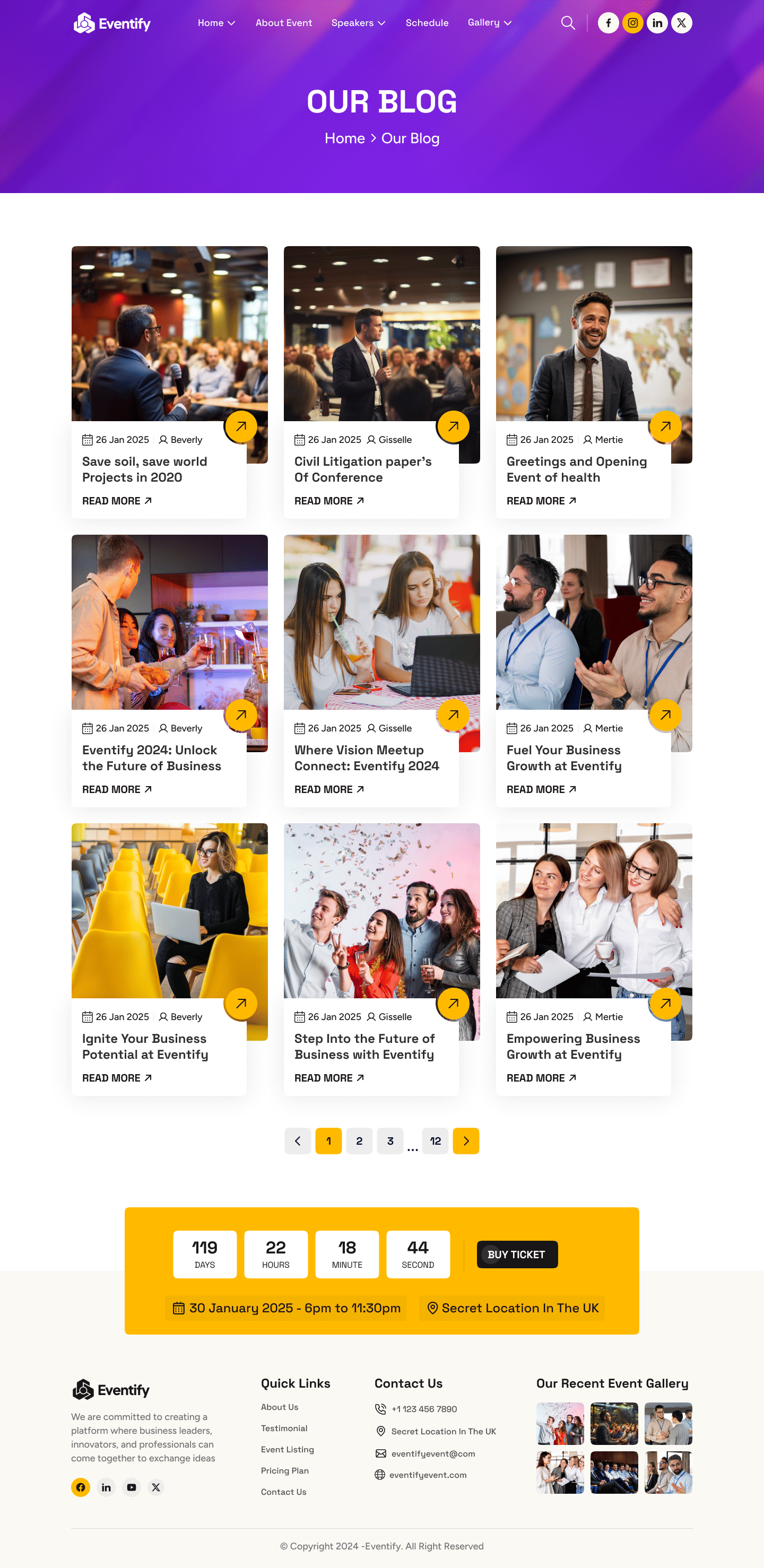Go to pagination page 3
Viewport: 764px width, 1568px height.
tap(389, 1140)
